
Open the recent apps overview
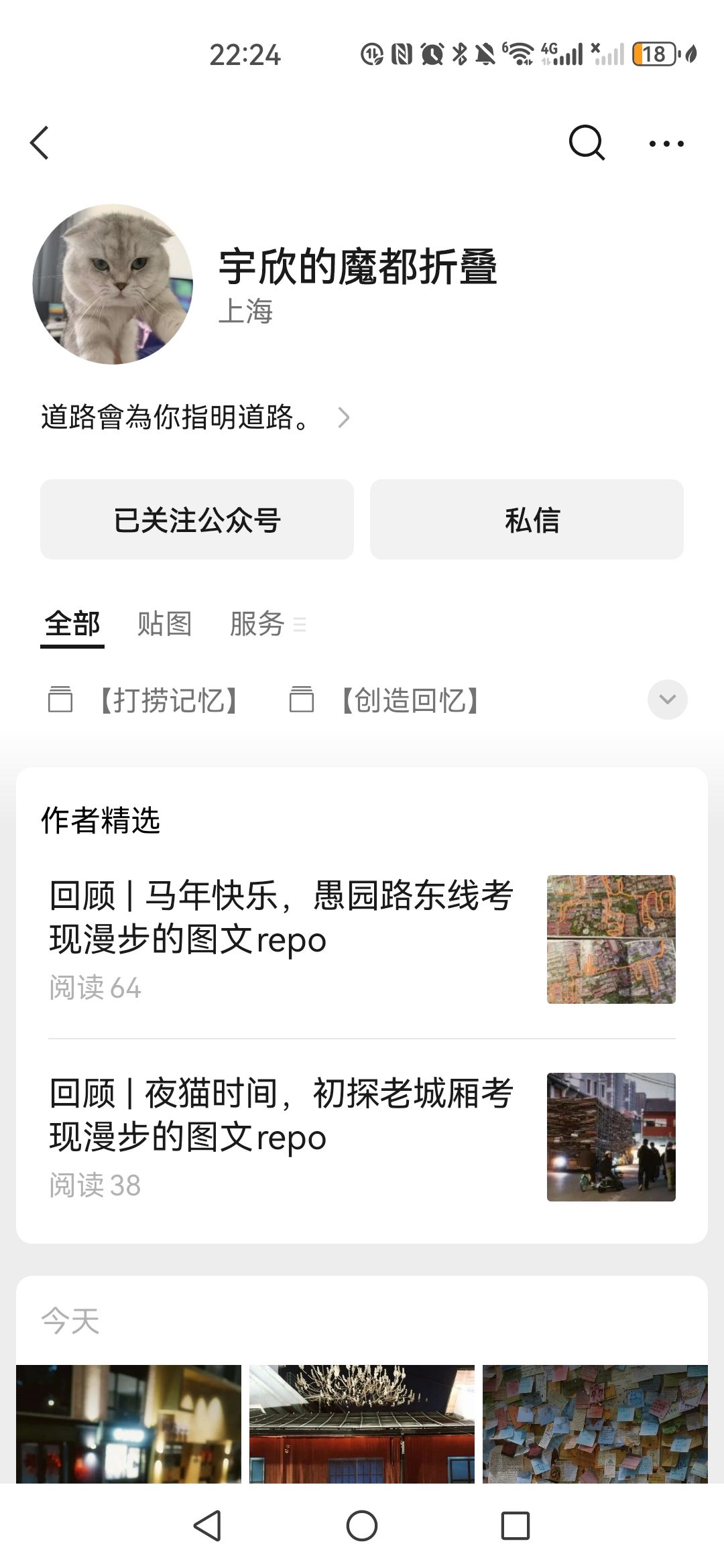(x=516, y=1526)
